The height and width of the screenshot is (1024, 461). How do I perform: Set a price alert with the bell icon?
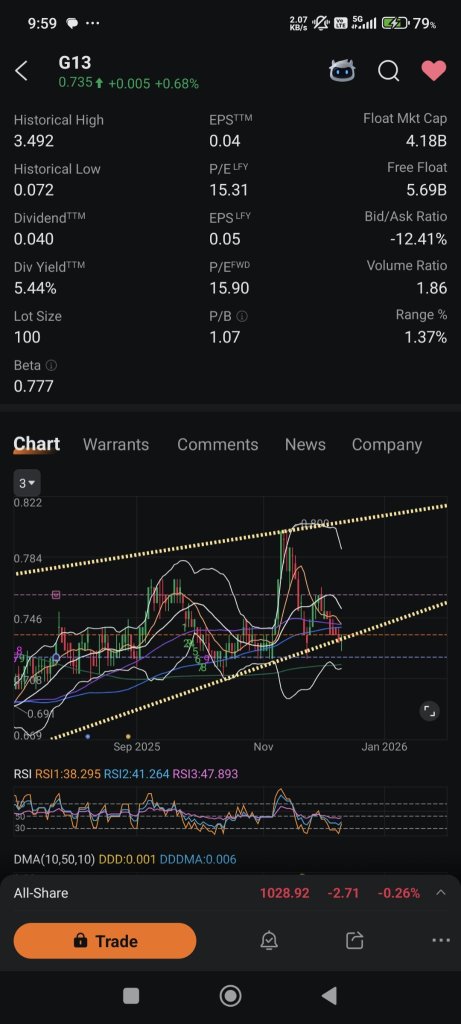[x=269, y=941]
